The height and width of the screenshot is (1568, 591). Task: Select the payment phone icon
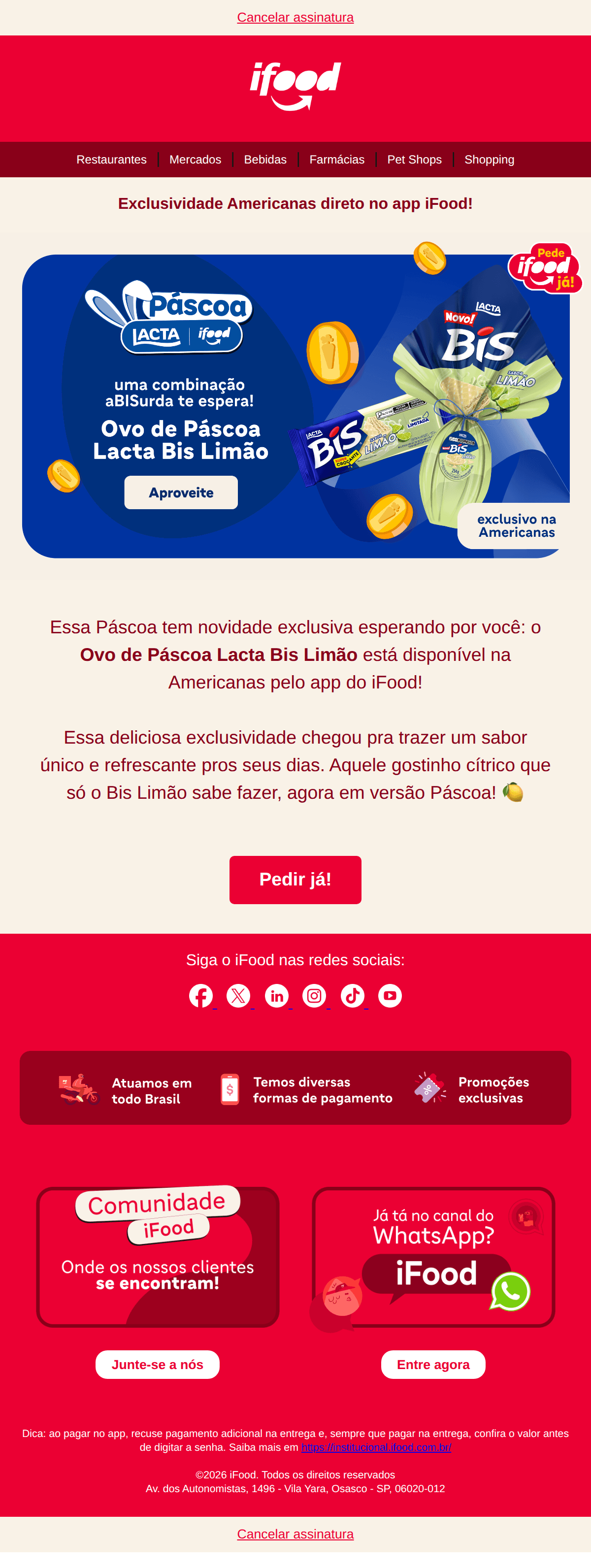(x=230, y=1088)
